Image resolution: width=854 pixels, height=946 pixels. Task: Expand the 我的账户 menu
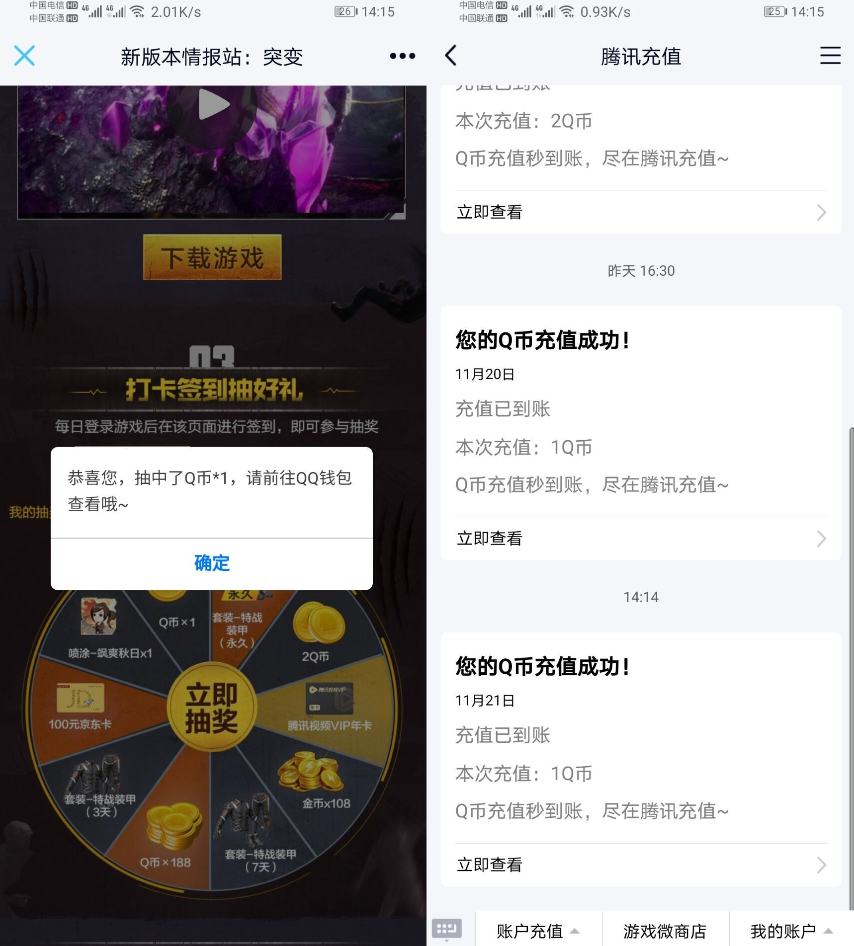click(791, 931)
